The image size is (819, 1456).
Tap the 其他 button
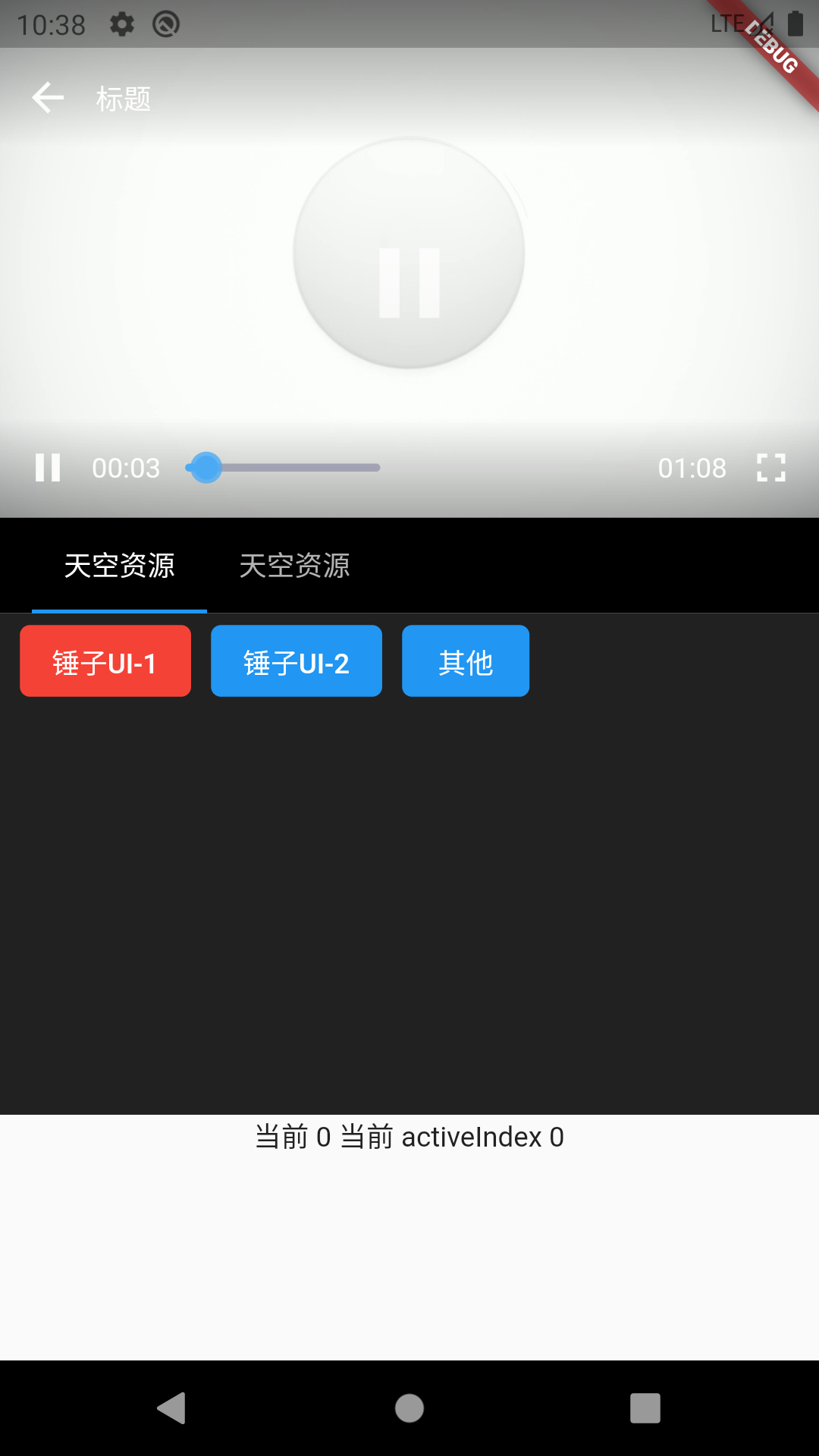(x=466, y=661)
